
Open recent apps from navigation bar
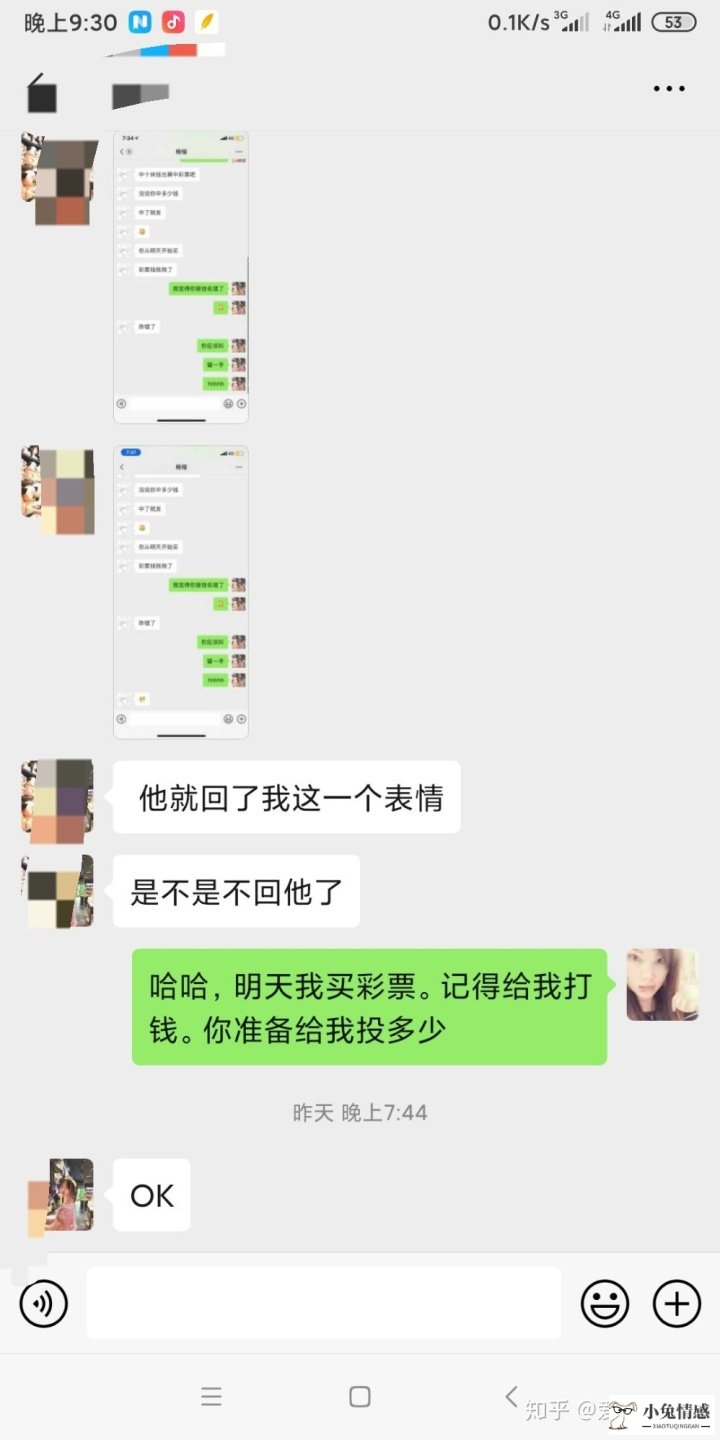click(x=211, y=1397)
